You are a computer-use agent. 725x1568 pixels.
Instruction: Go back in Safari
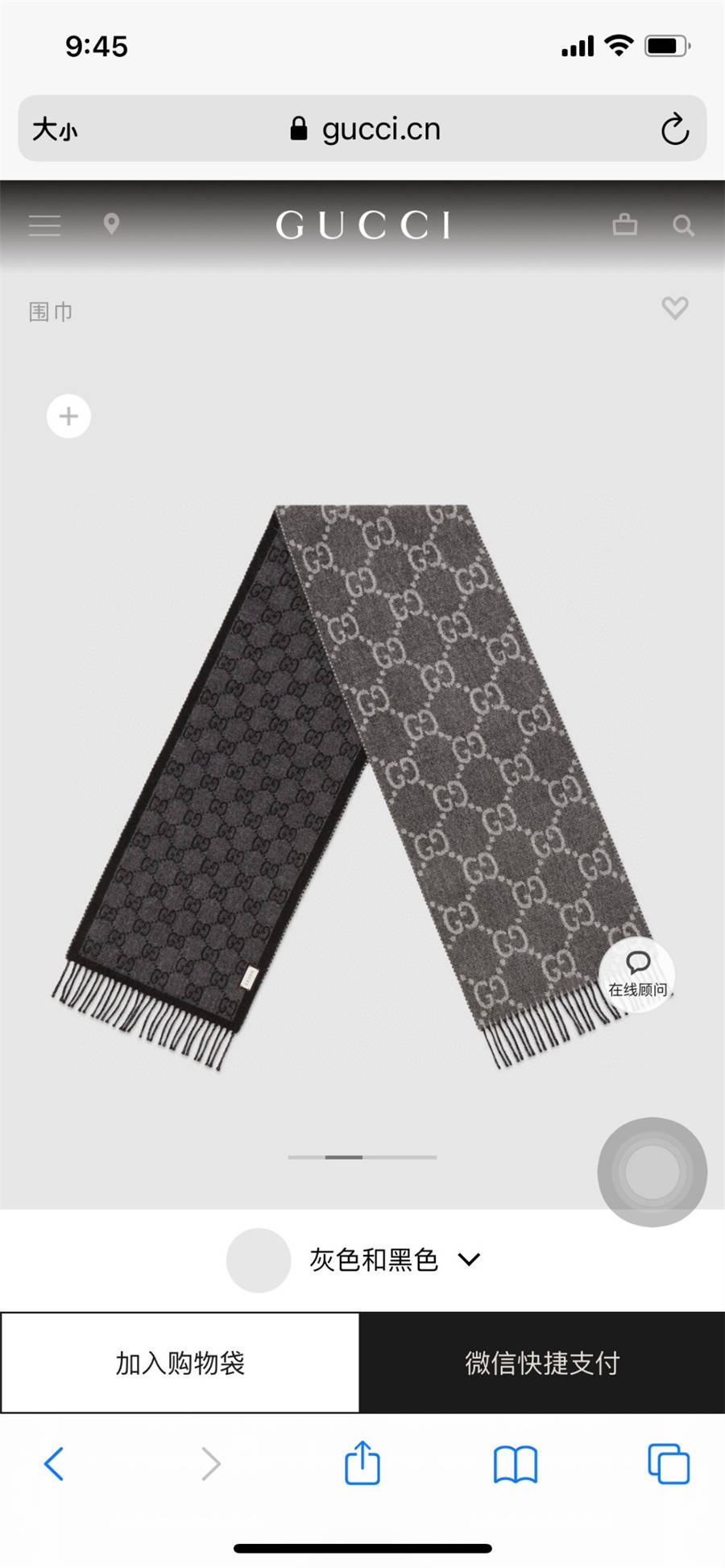[54, 1463]
